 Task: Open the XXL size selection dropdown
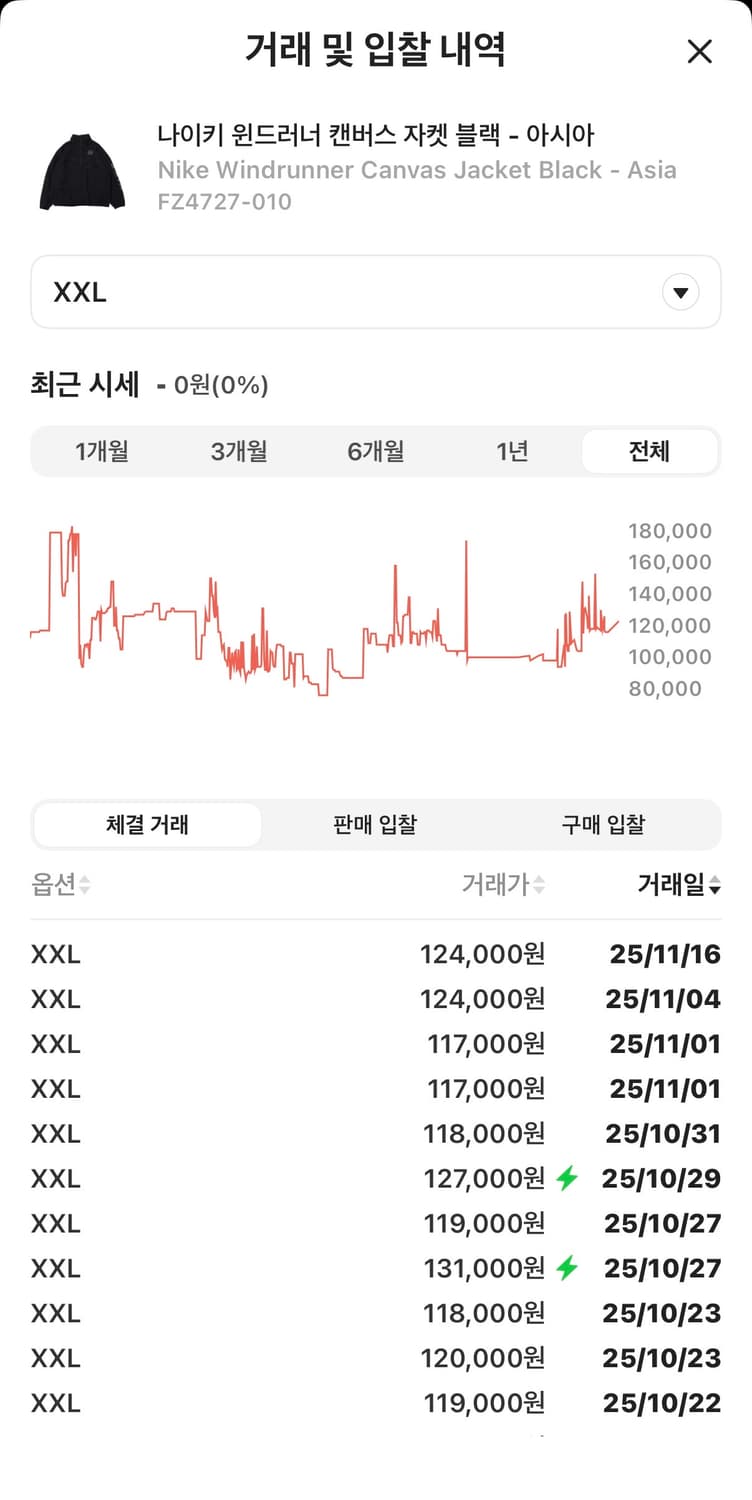[376, 292]
